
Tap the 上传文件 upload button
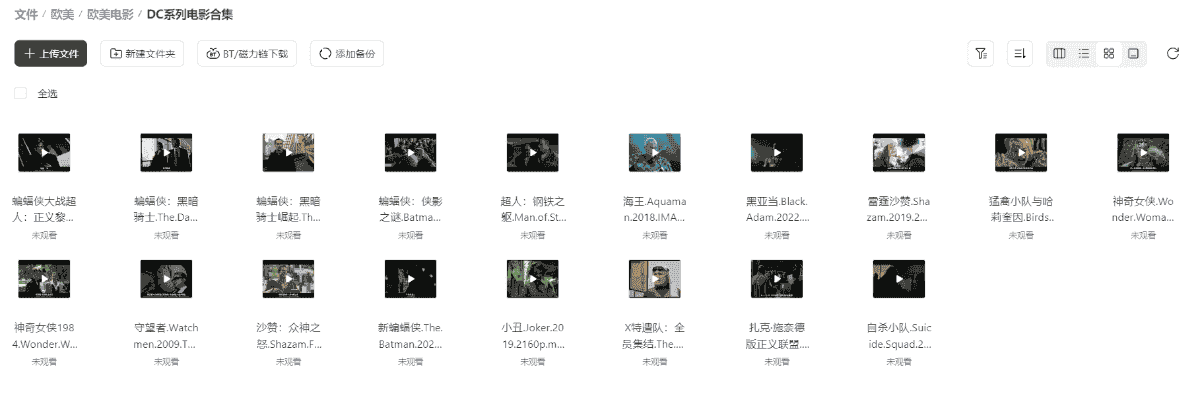(51, 54)
